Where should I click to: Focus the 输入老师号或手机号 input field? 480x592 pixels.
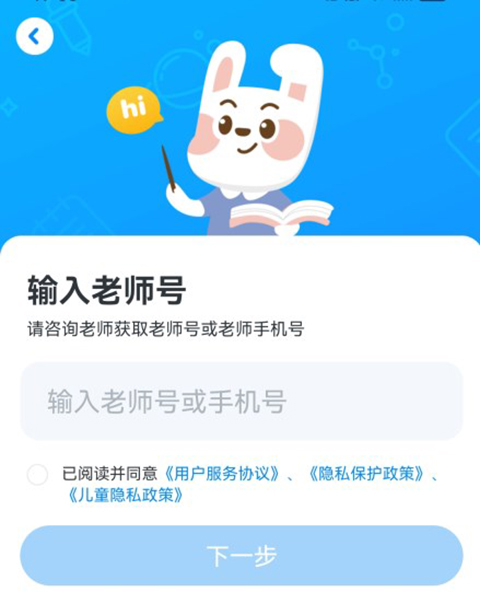[241, 401]
